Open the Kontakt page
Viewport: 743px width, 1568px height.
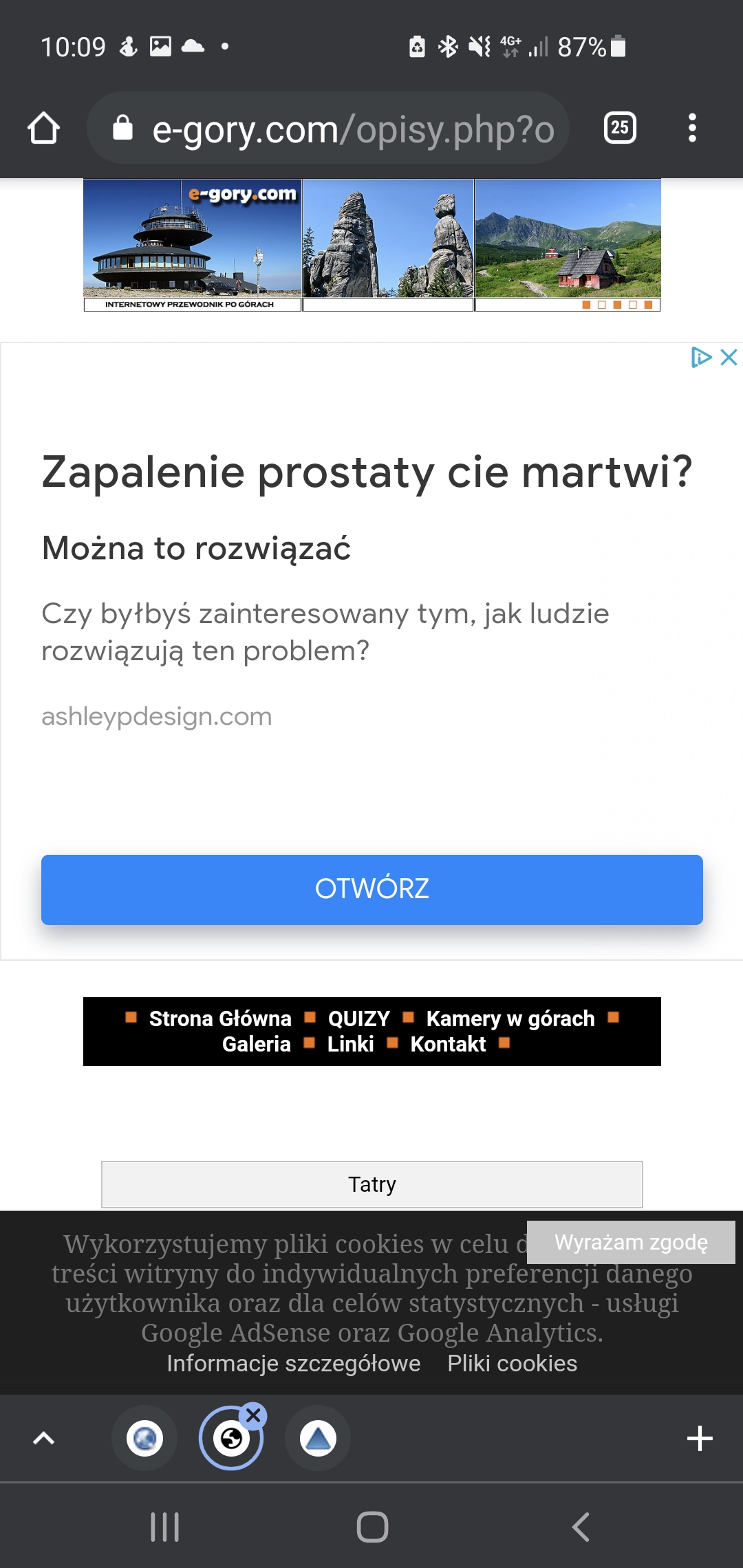click(448, 1044)
